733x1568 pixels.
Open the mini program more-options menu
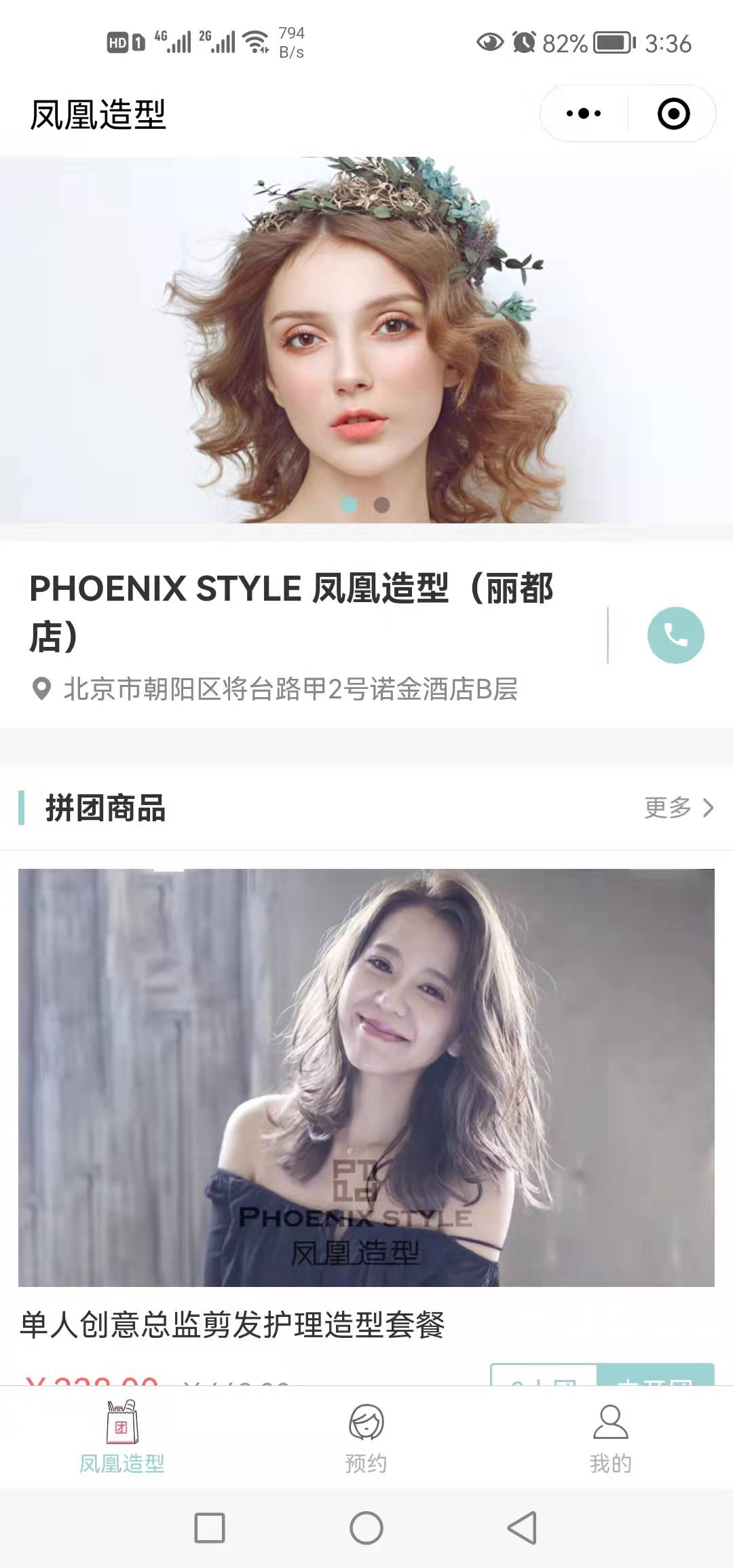point(584,113)
